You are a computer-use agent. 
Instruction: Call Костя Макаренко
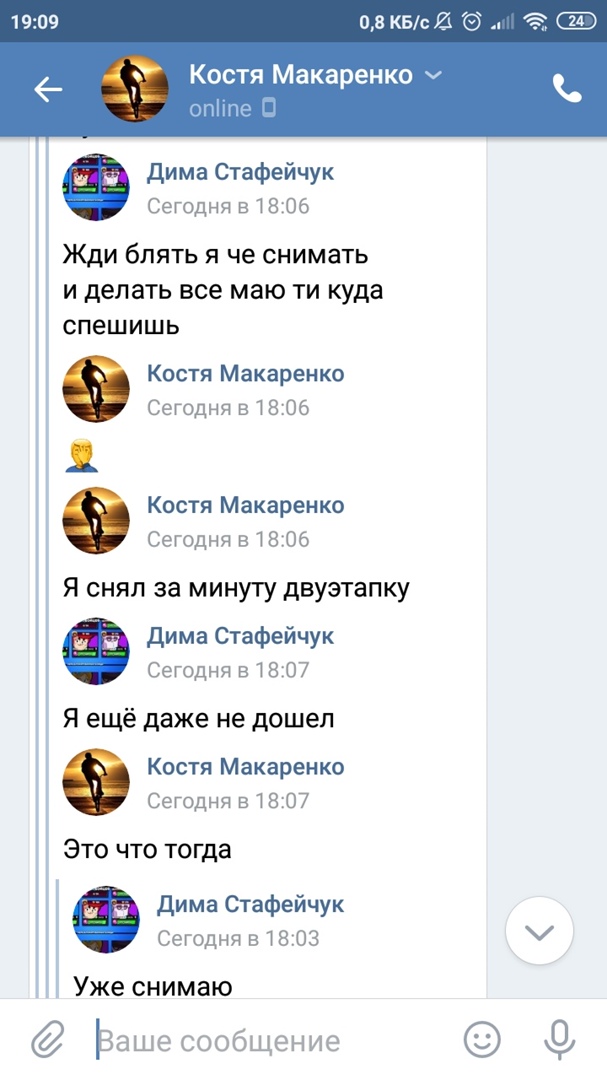[x=567, y=90]
